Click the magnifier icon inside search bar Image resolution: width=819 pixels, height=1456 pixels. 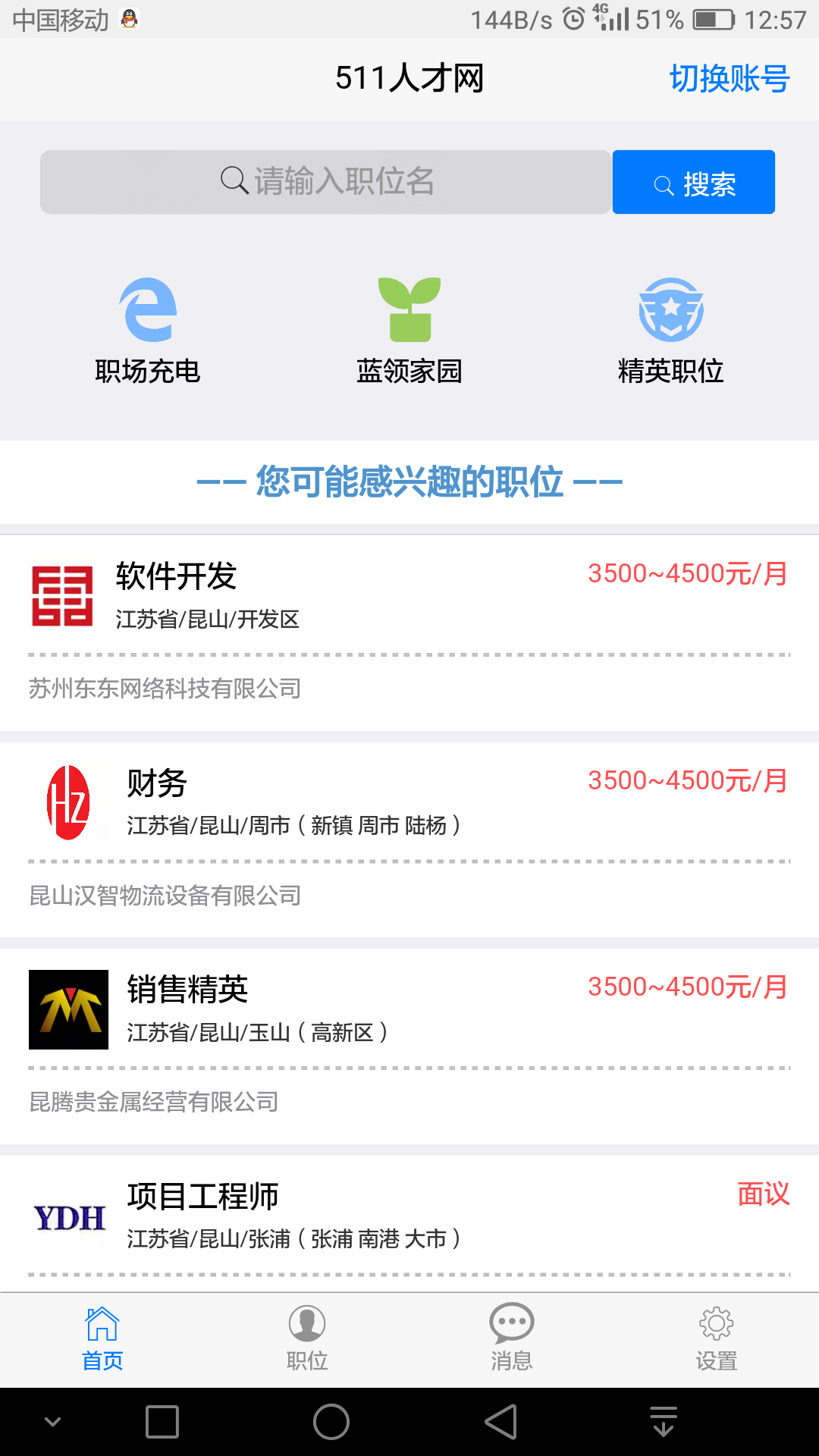pyautogui.click(x=232, y=181)
